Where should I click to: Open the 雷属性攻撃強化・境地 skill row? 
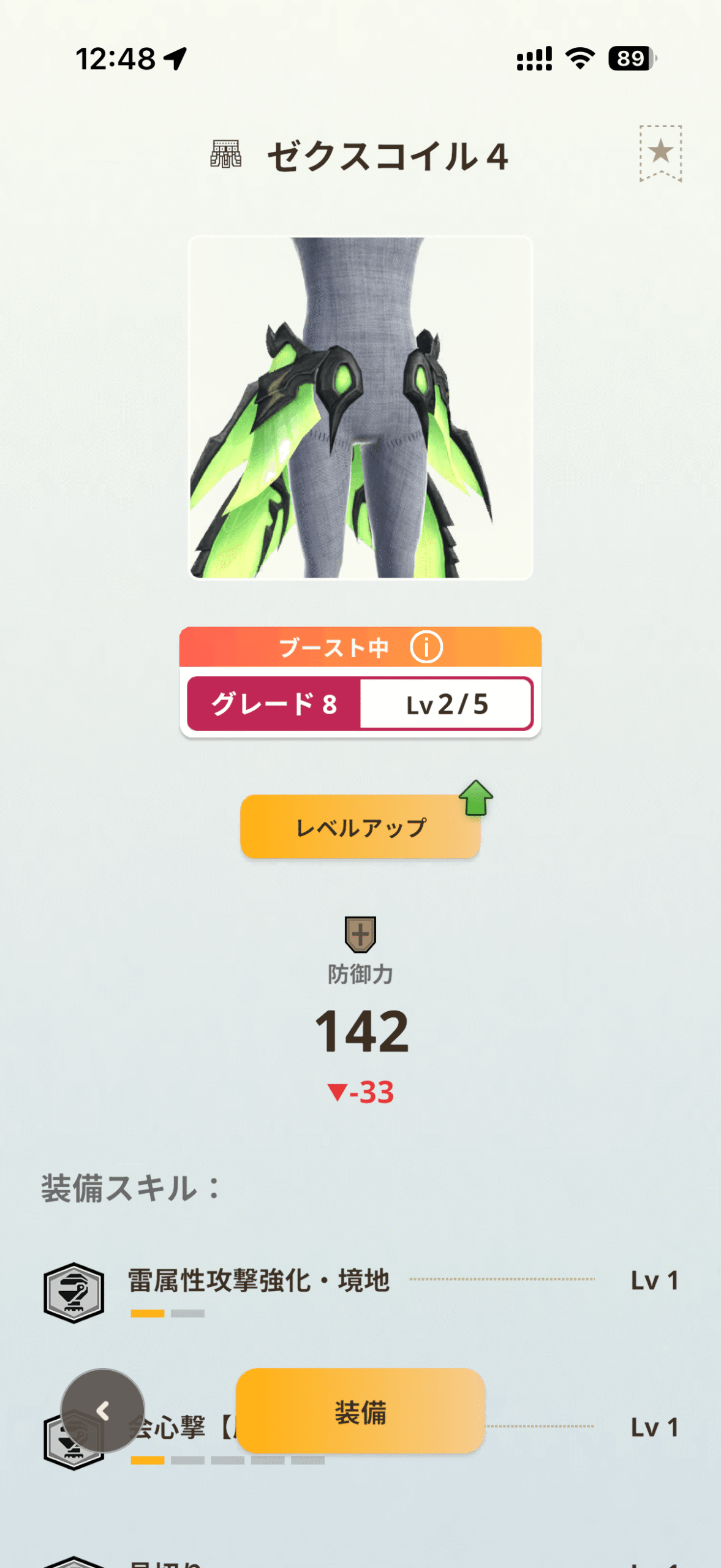click(x=360, y=1286)
